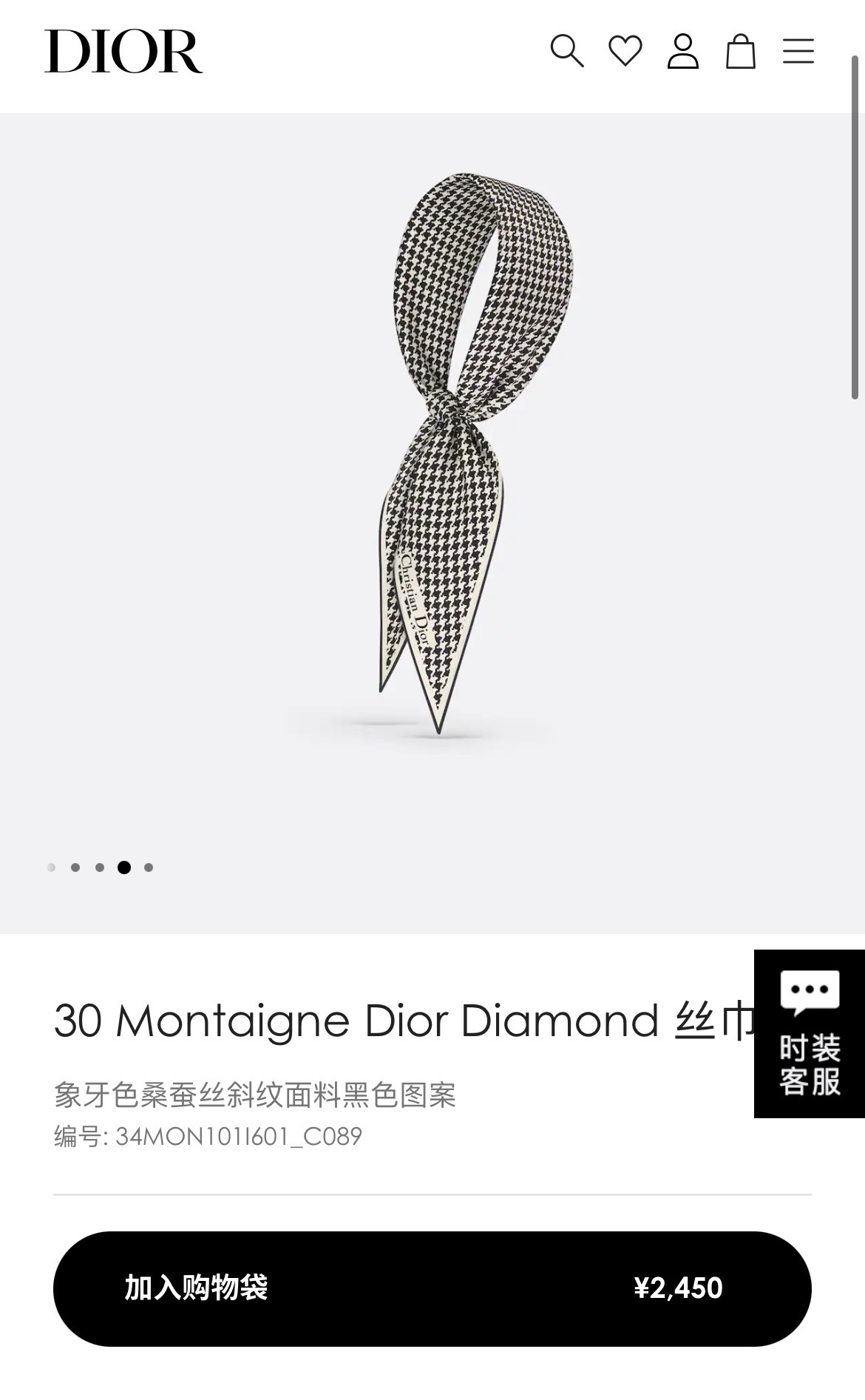Open the search magnifier icon
The height and width of the screenshot is (1400, 865).
pyautogui.click(x=567, y=51)
